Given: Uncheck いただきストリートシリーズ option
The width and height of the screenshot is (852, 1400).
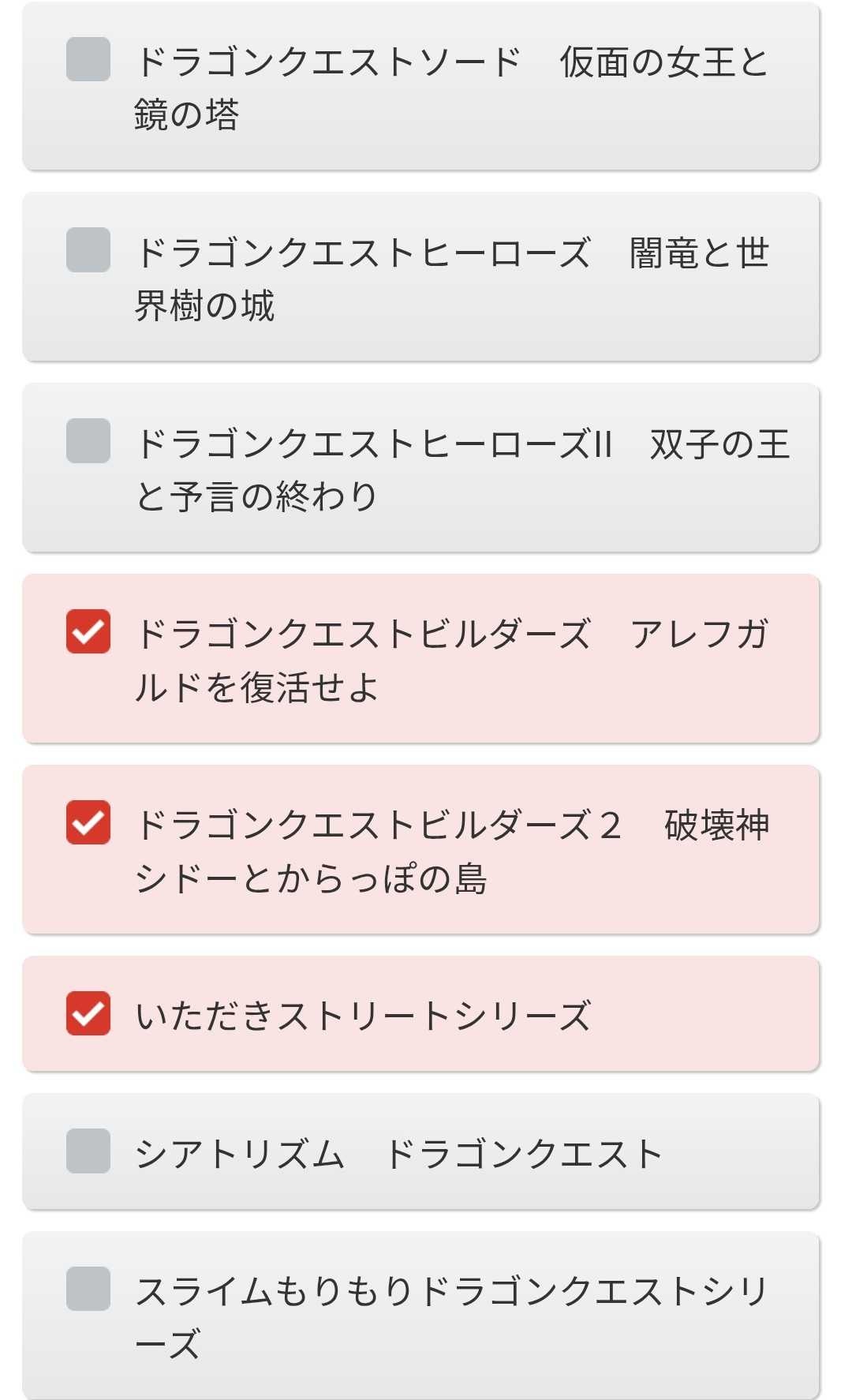Looking at the screenshot, I should pyautogui.click(x=88, y=1013).
